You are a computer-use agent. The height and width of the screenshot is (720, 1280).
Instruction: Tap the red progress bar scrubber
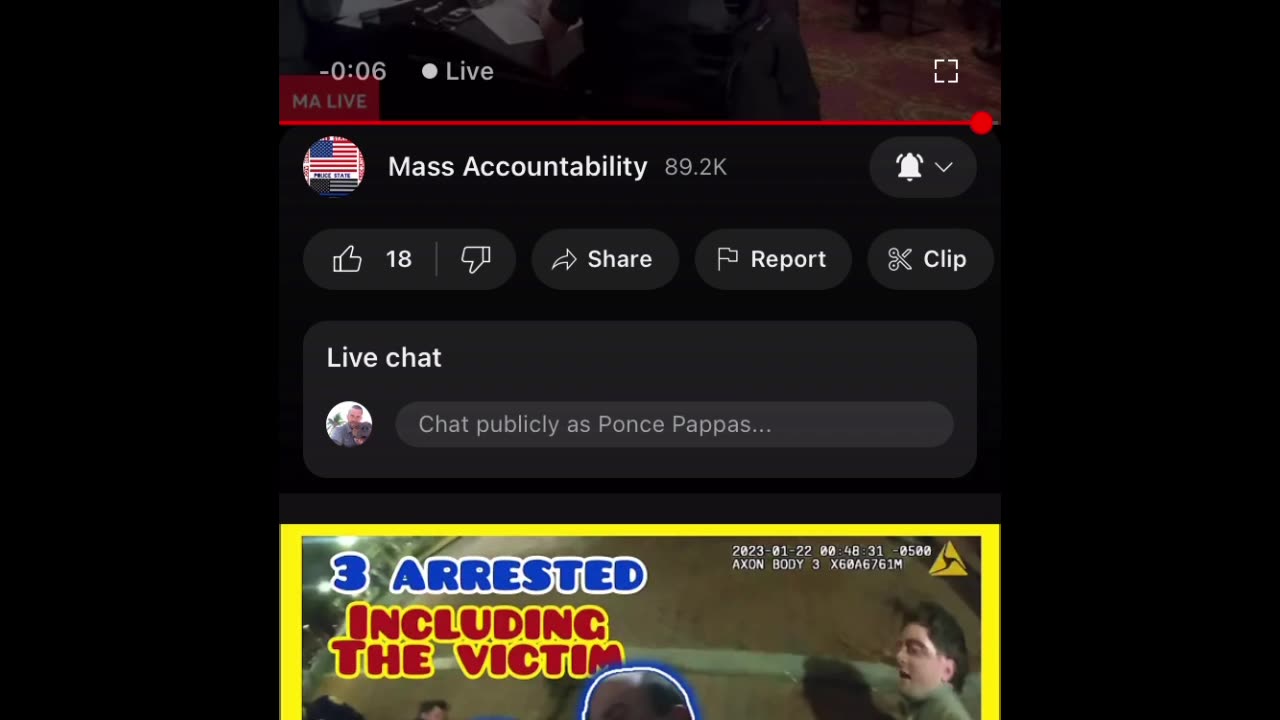pyautogui.click(x=981, y=123)
